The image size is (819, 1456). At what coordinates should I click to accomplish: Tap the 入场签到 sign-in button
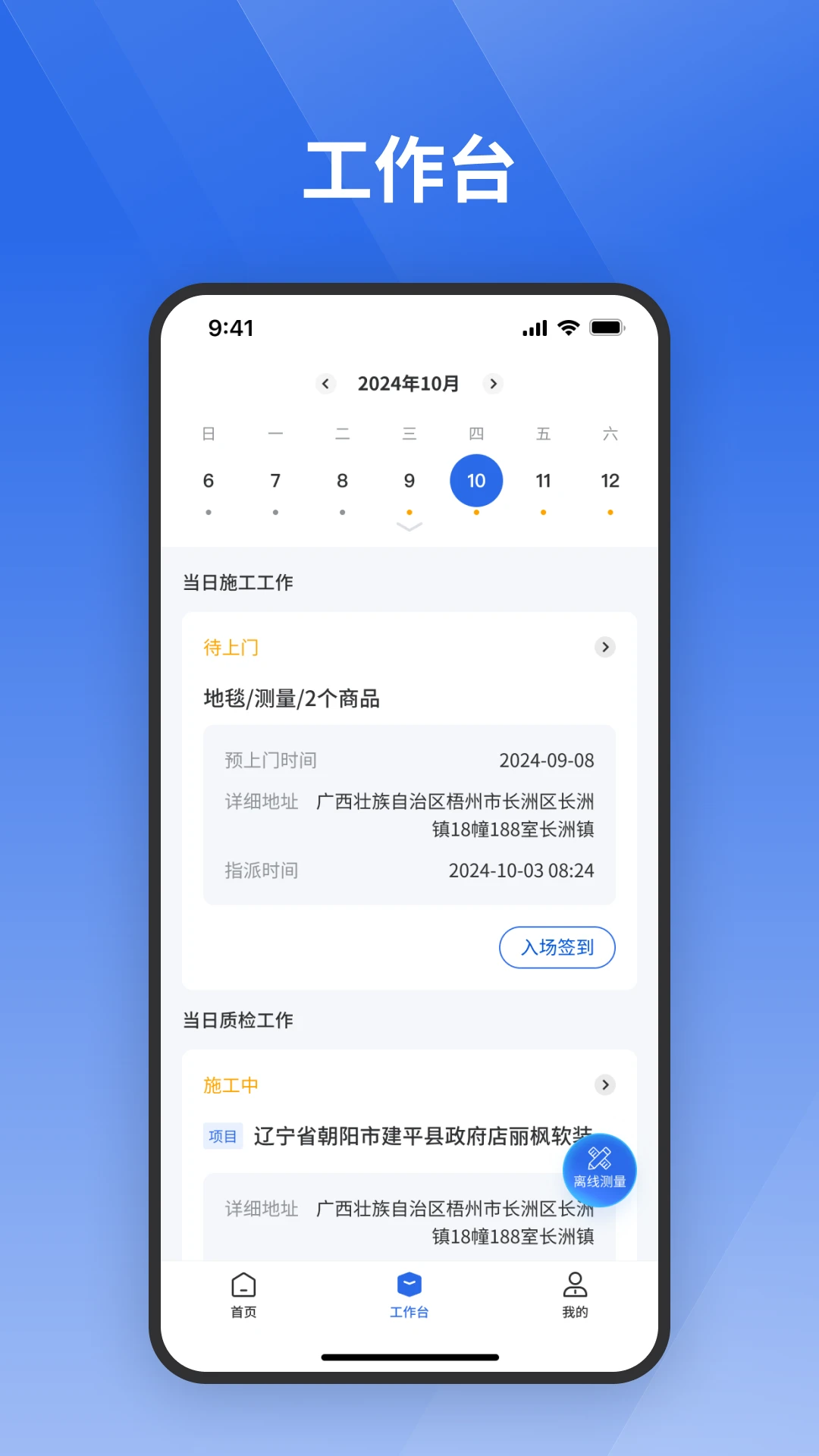pos(557,947)
